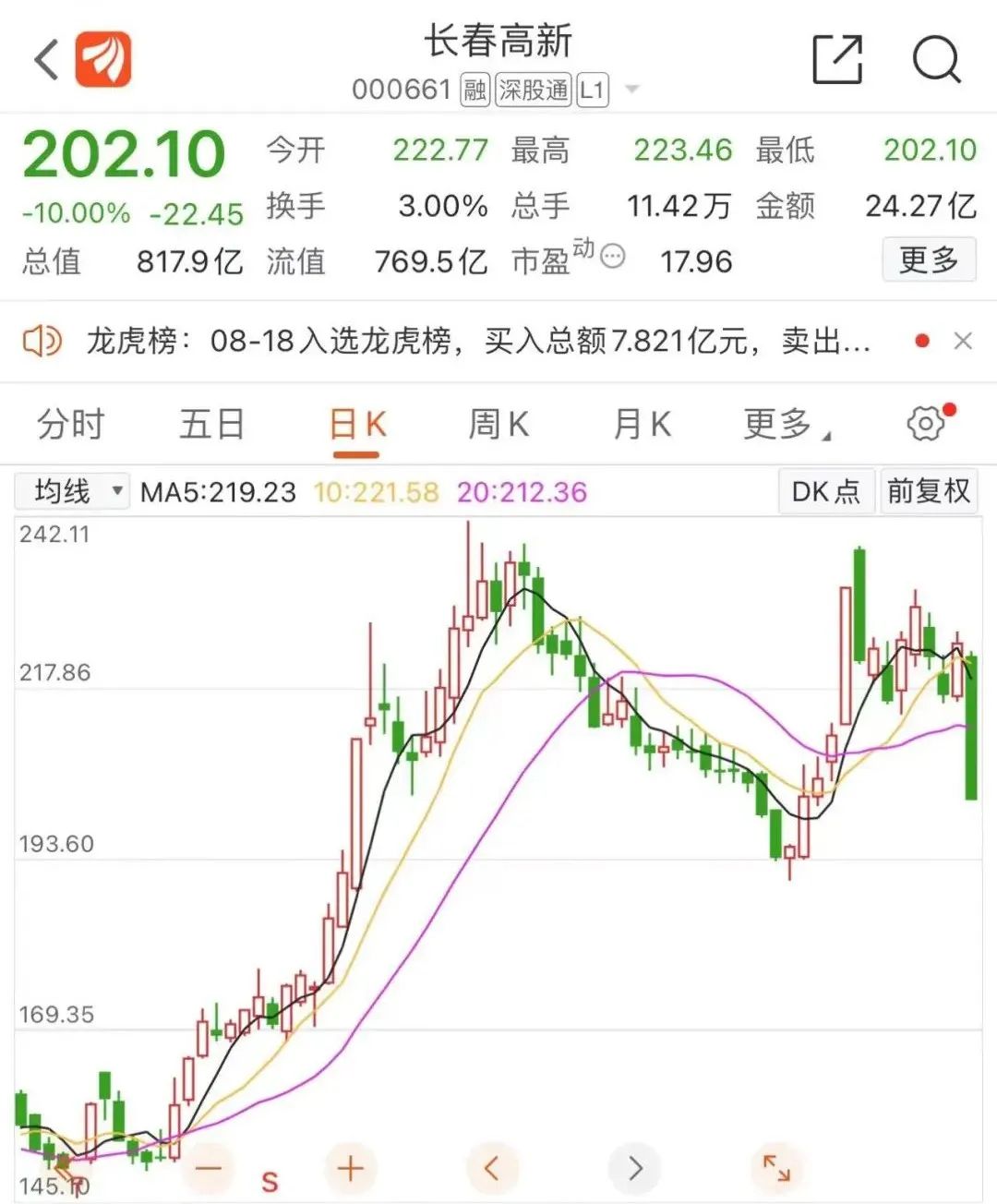The image size is (997, 1204).
Task: Switch to the 月K chart tab
Action: pos(642,425)
